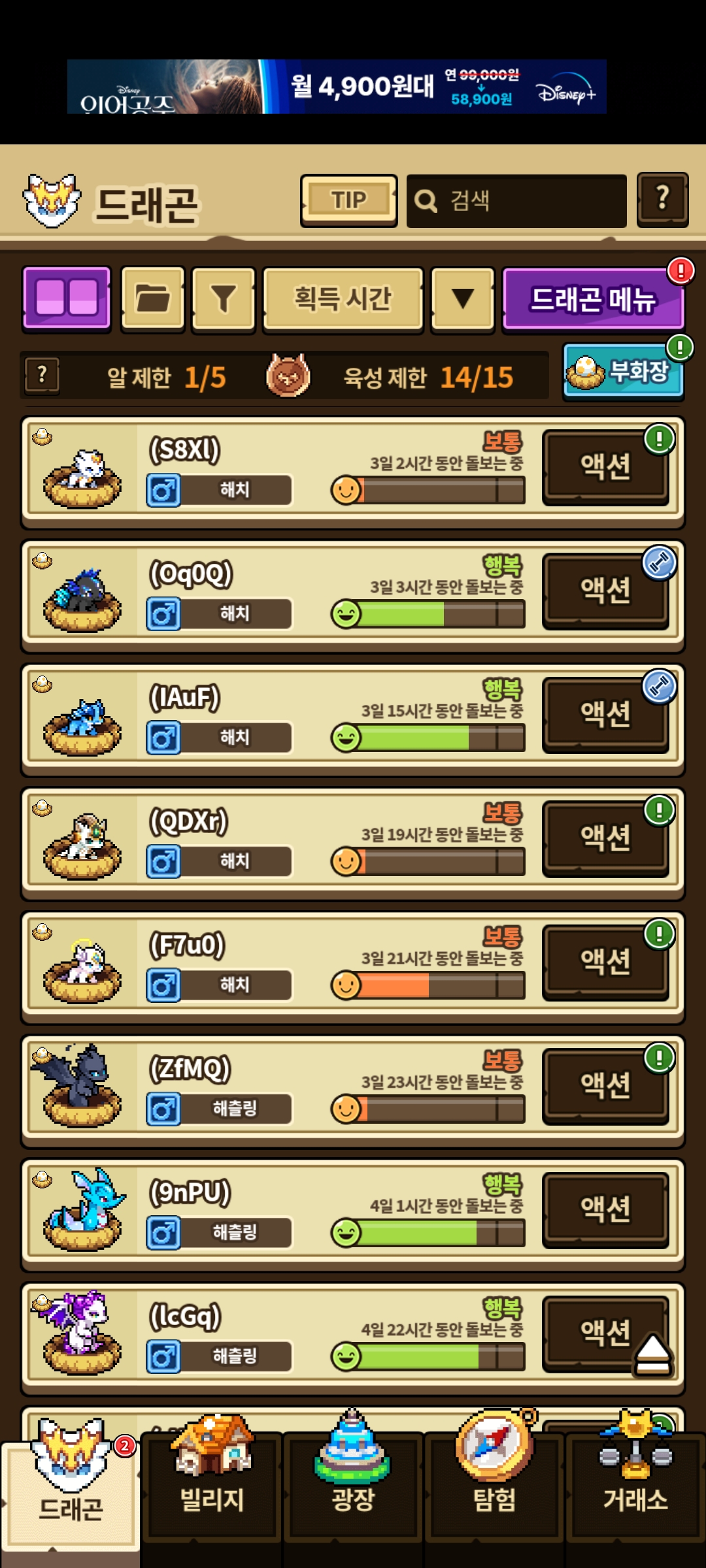
Task: Switch the dragon list view layout
Action: click(67, 298)
